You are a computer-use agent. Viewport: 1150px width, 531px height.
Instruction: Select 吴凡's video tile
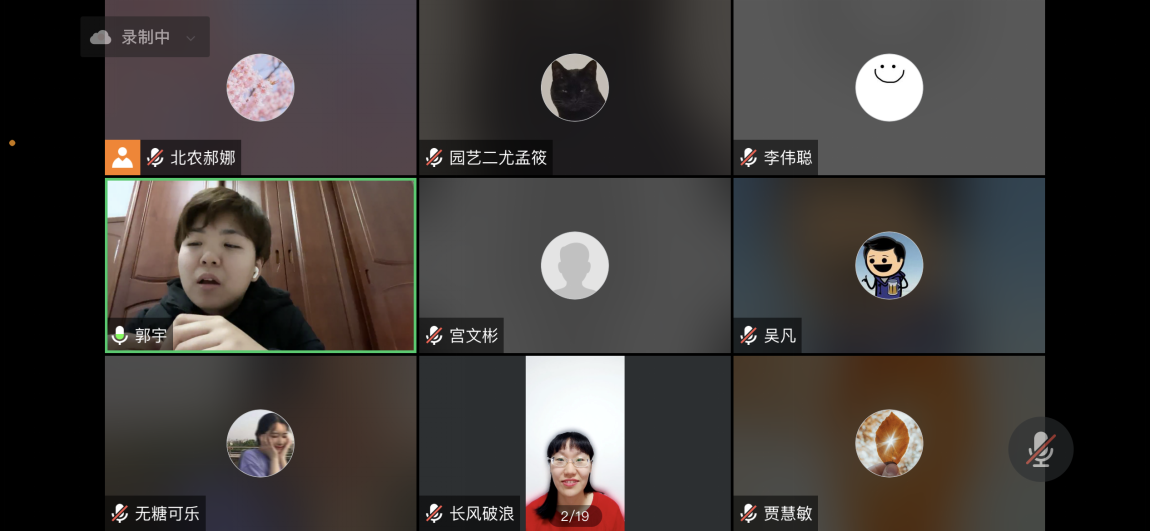point(888,265)
